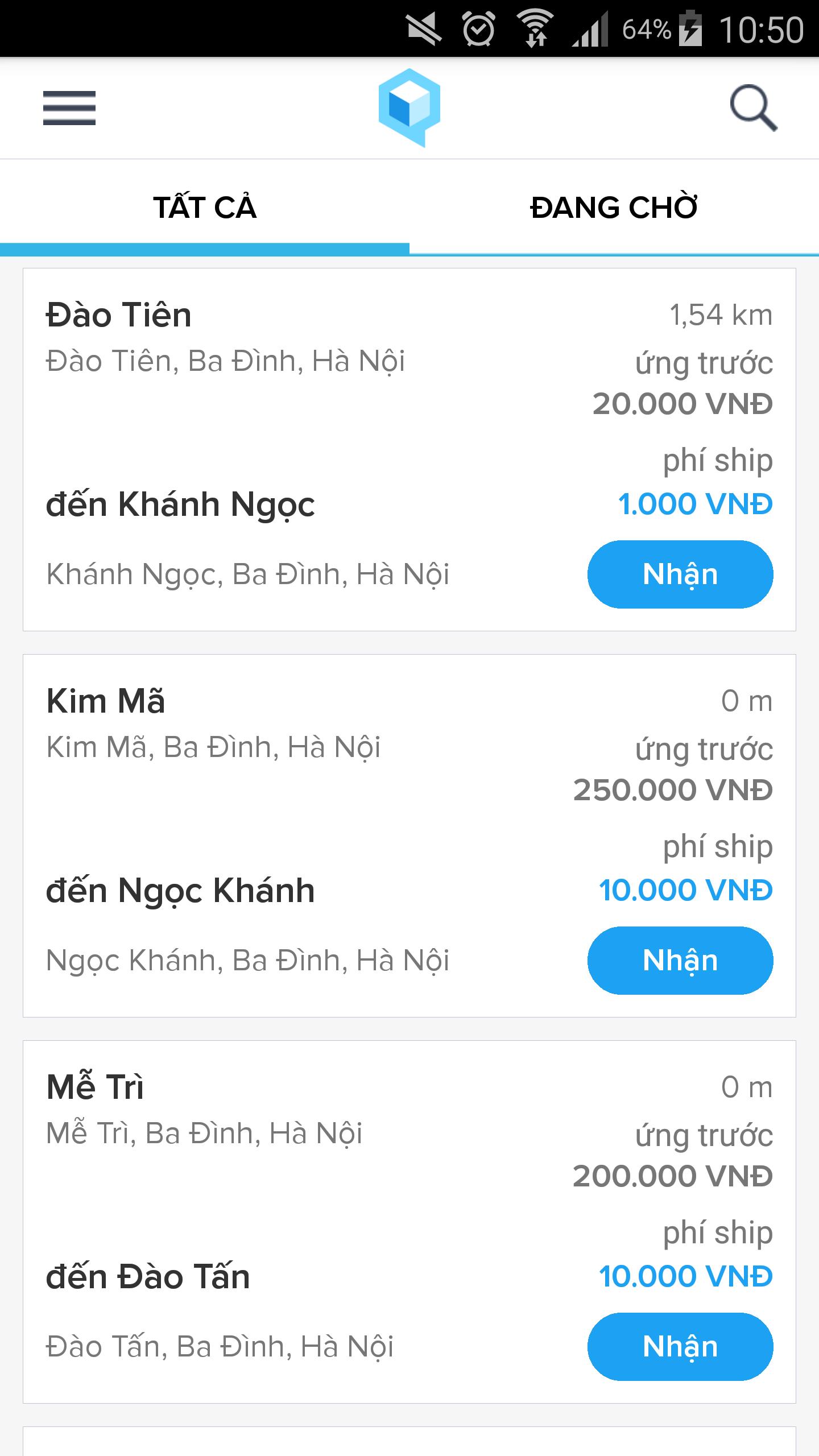Viewport: 819px width, 1456px height.
Task: Switch to the ĐANG CHỜ tab
Action: pyautogui.click(x=613, y=208)
